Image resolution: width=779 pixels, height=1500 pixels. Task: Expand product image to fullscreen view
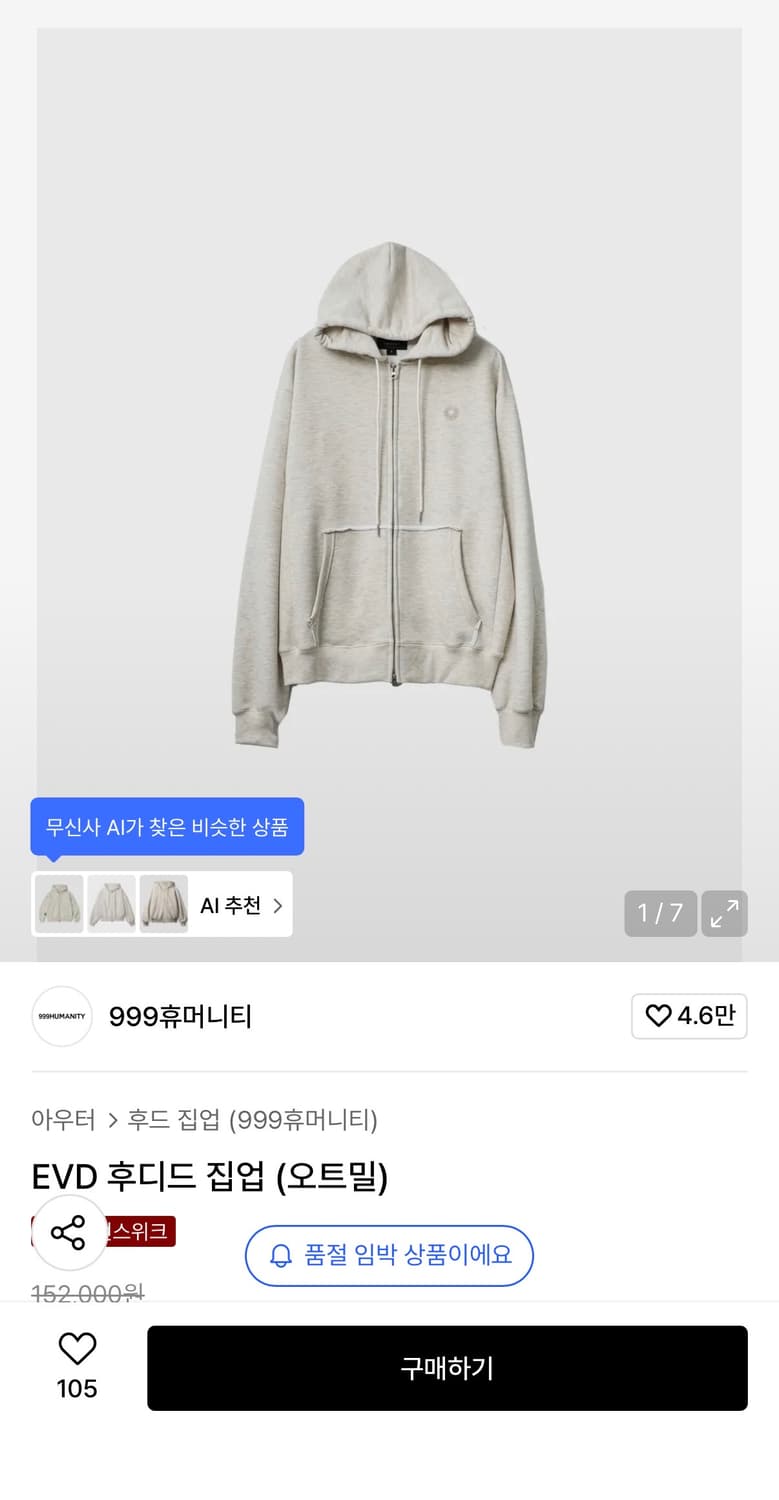coord(724,913)
